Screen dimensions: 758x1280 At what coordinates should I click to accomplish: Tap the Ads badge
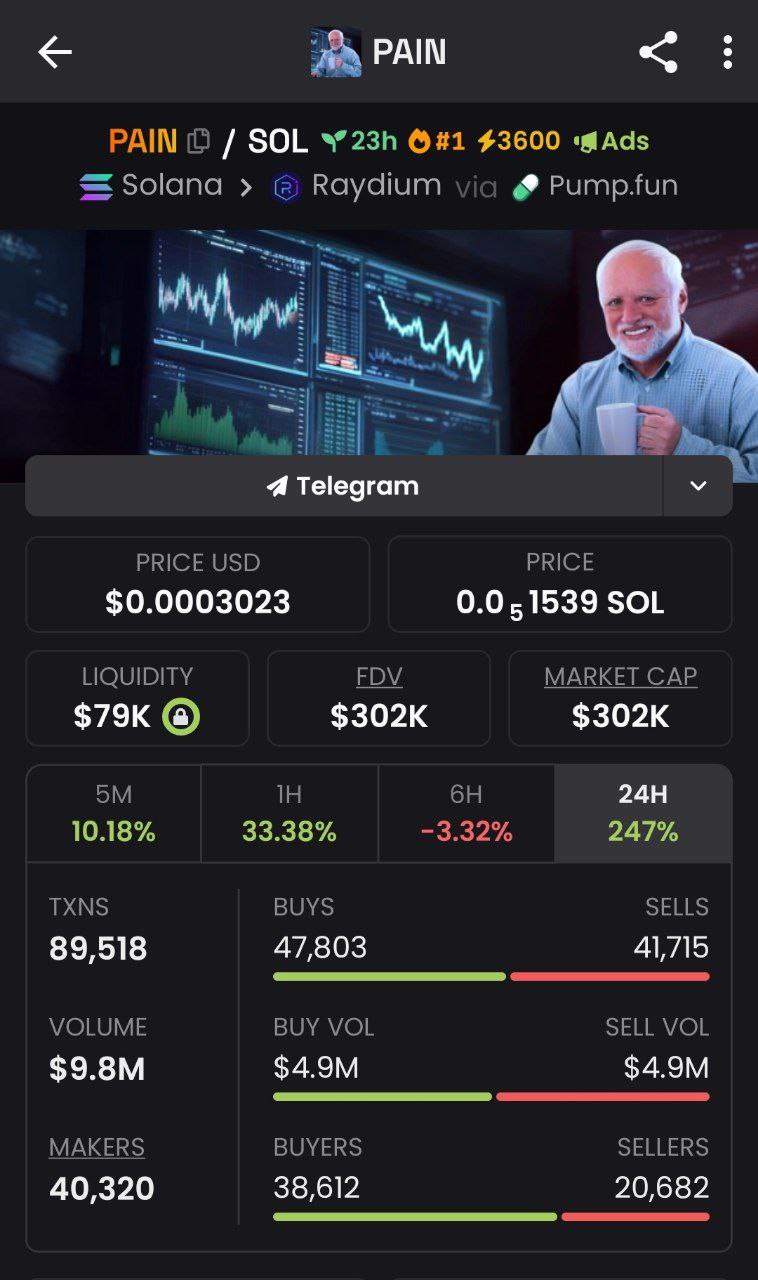(611, 141)
